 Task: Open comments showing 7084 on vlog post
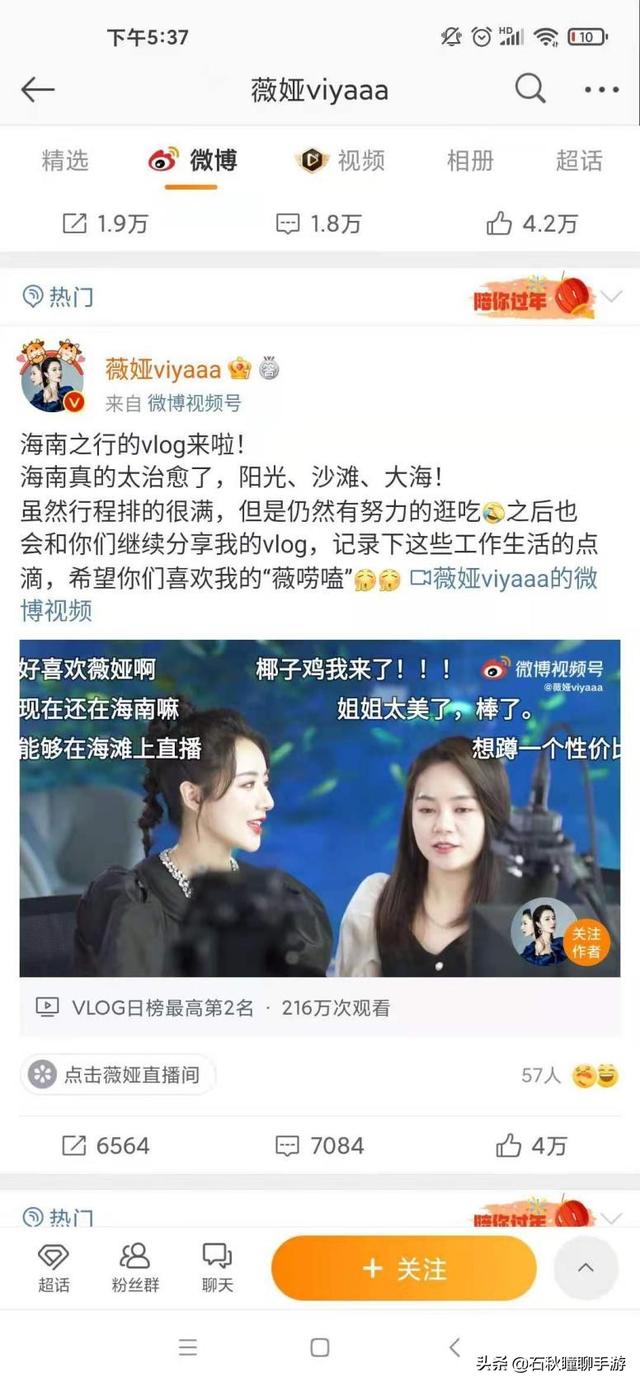pyautogui.click(x=320, y=1146)
